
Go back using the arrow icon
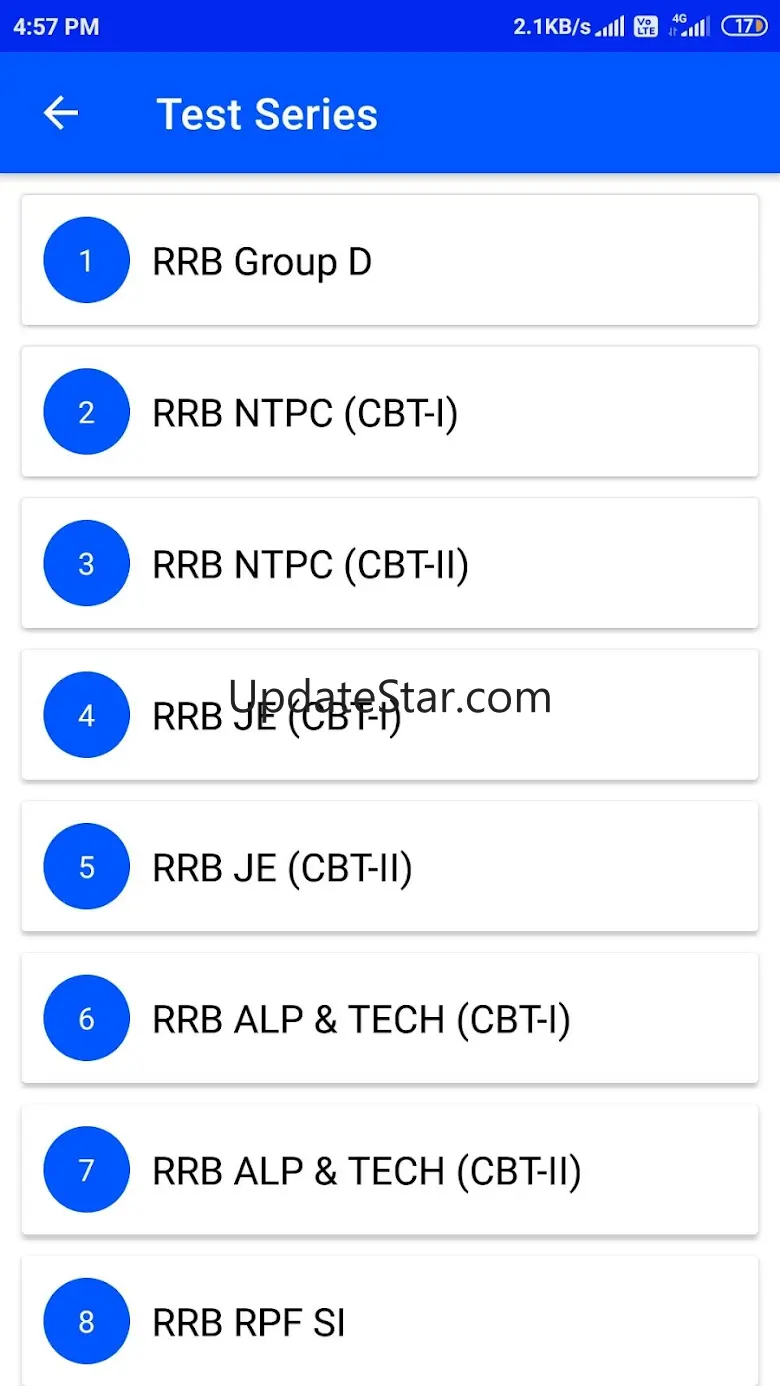(61, 113)
